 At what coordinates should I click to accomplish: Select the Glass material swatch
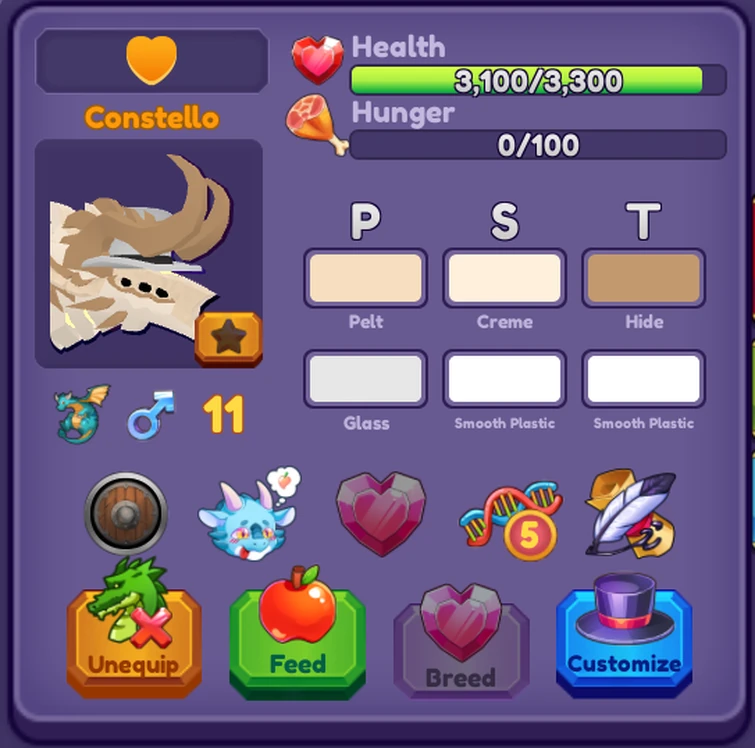(365, 379)
